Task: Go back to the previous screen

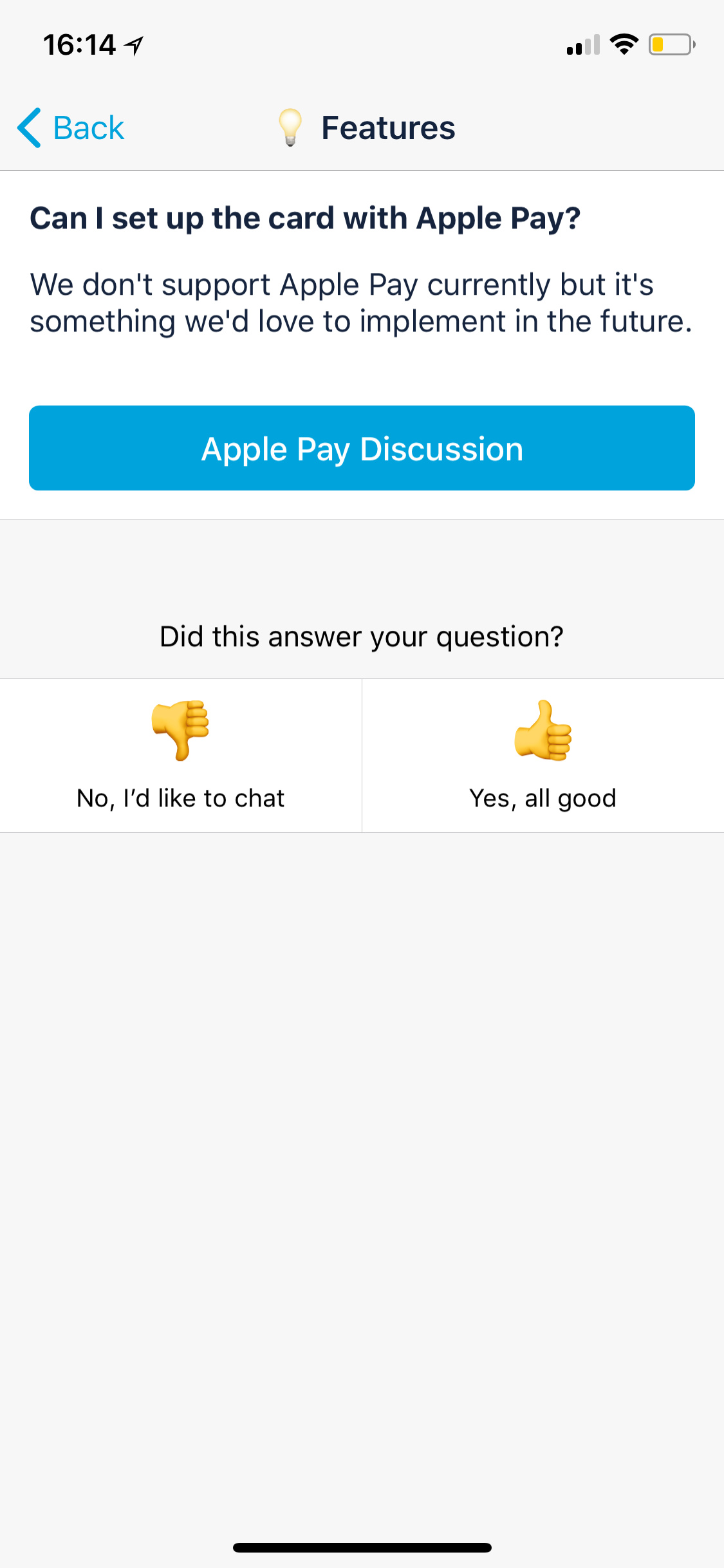Action: pos(71,127)
